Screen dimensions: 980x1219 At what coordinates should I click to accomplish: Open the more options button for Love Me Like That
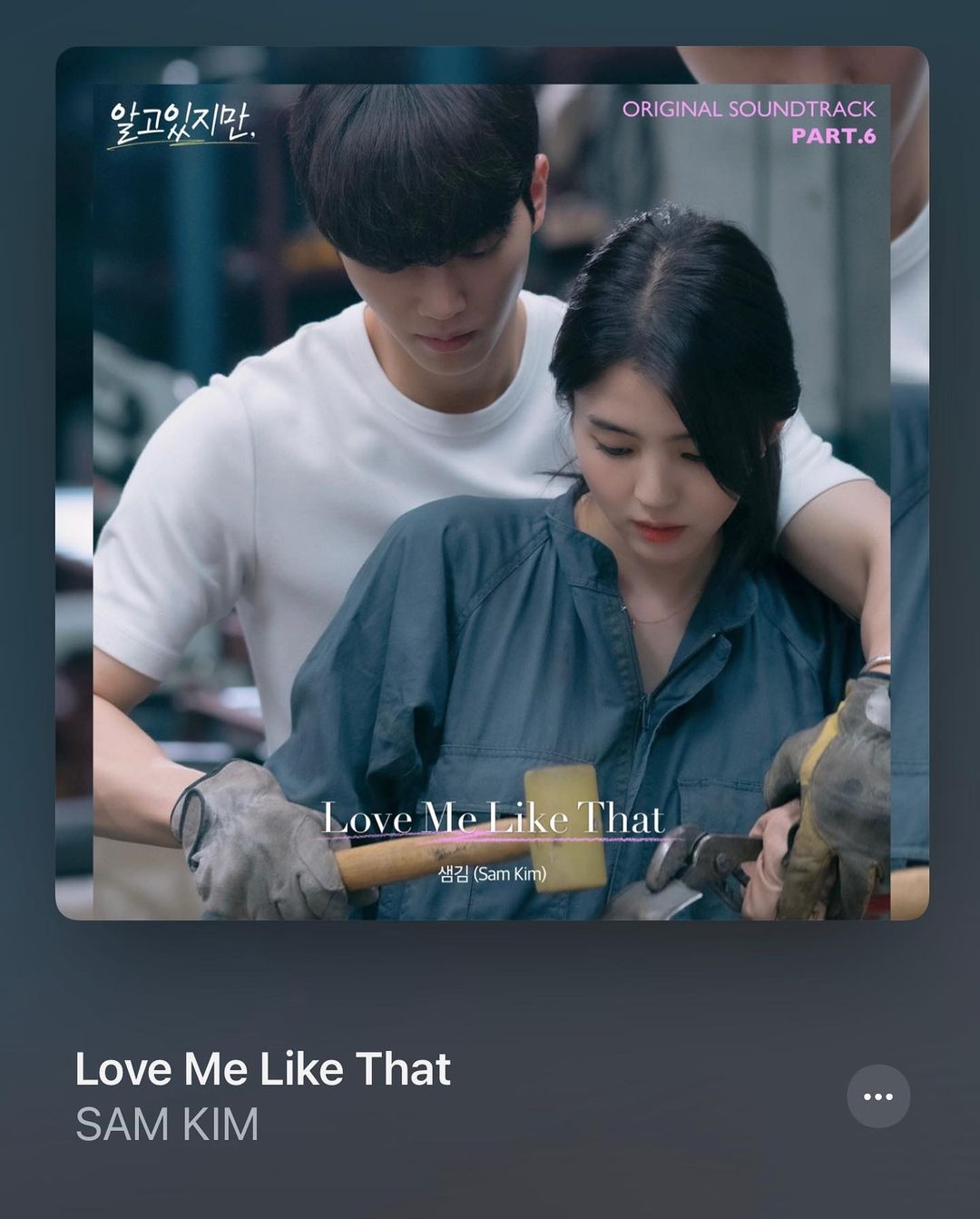[877, 1096]
